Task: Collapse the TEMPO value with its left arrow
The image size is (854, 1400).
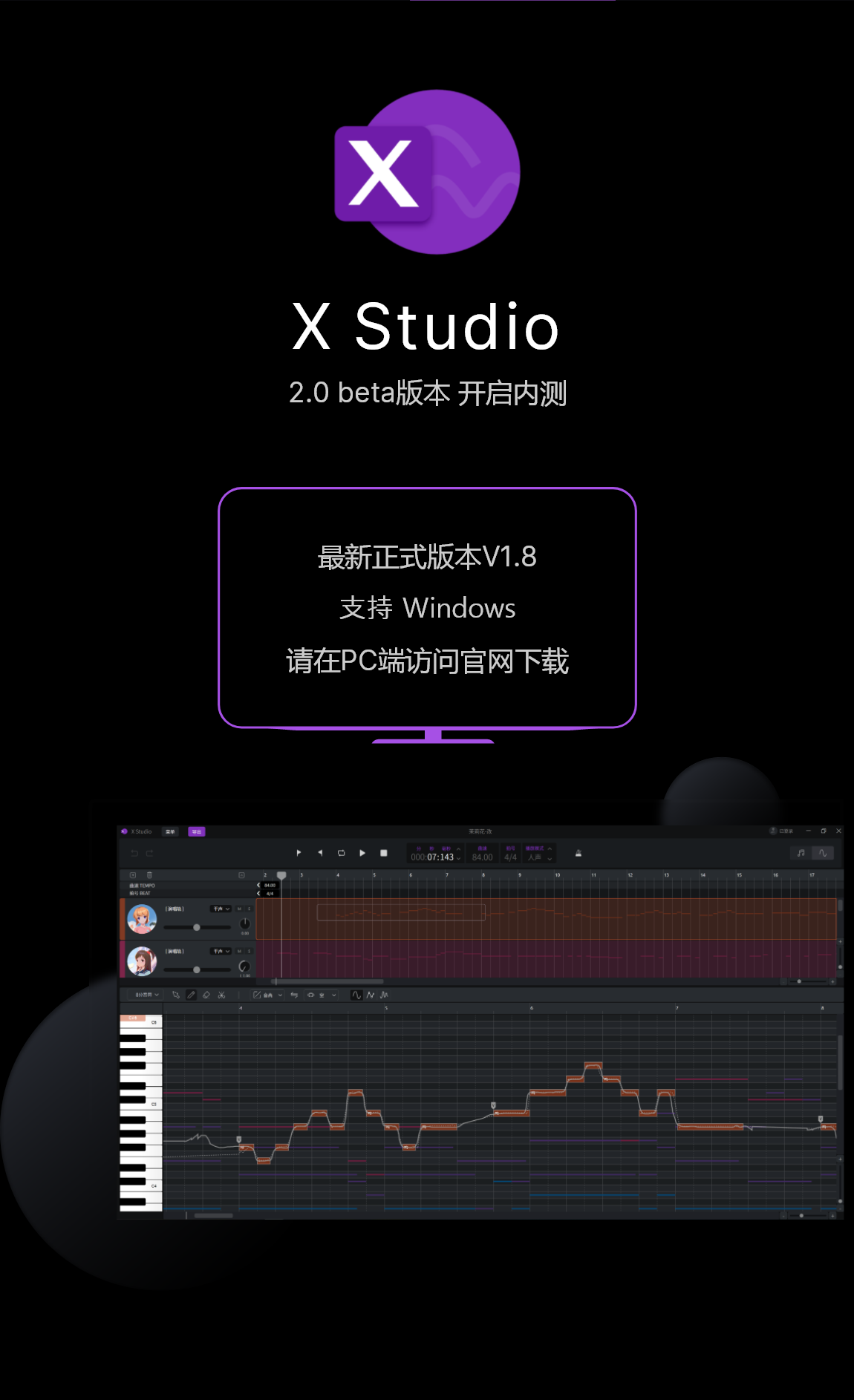Action: click(258, 886)
